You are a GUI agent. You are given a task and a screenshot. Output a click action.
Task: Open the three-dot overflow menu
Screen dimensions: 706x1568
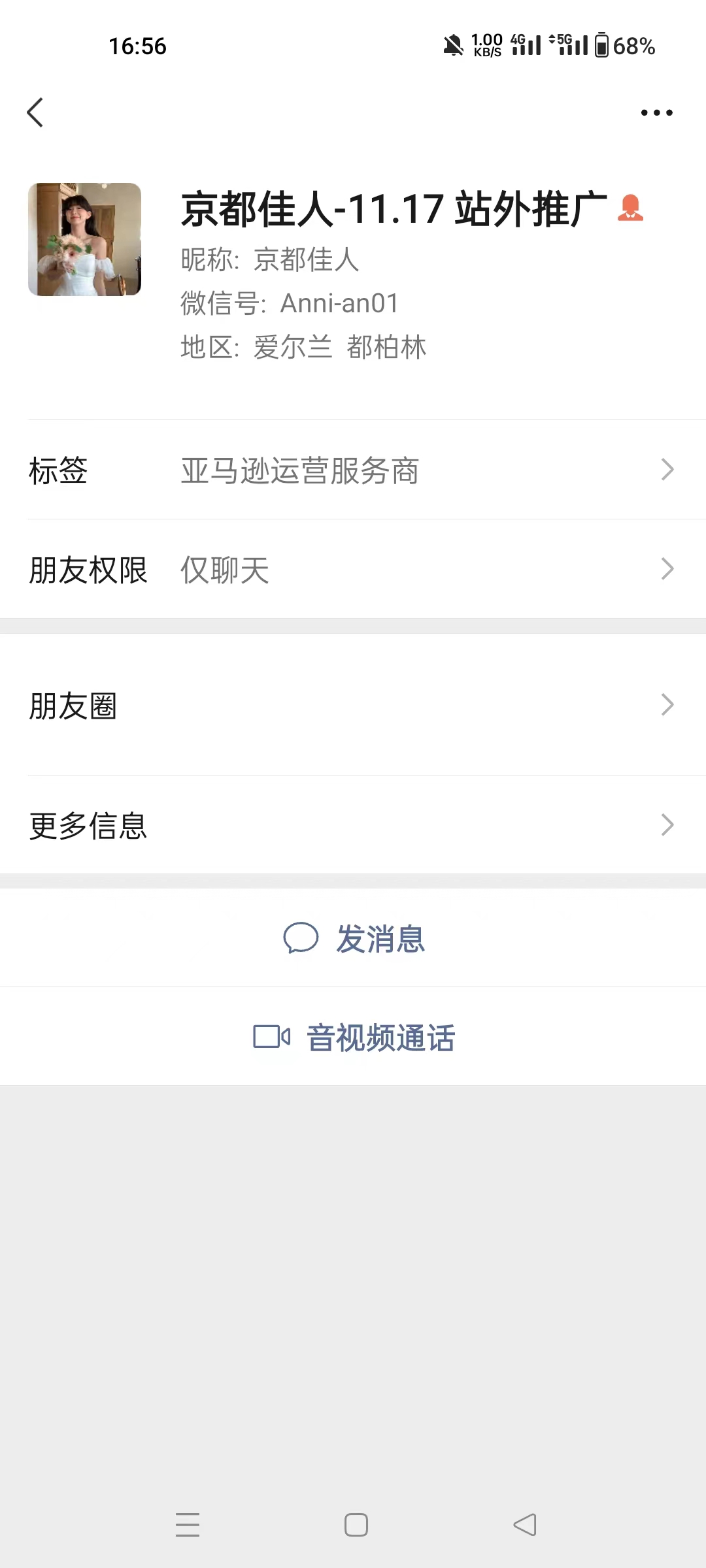click(x=656, y=112)
